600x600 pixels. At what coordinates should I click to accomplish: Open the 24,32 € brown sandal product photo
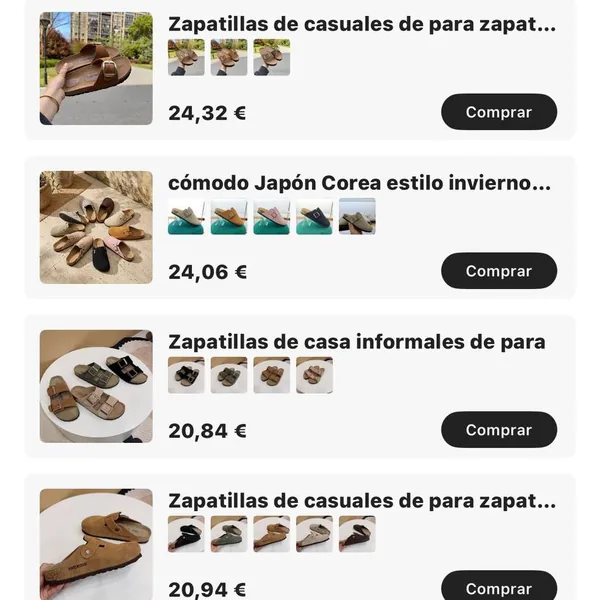(96, 68)
